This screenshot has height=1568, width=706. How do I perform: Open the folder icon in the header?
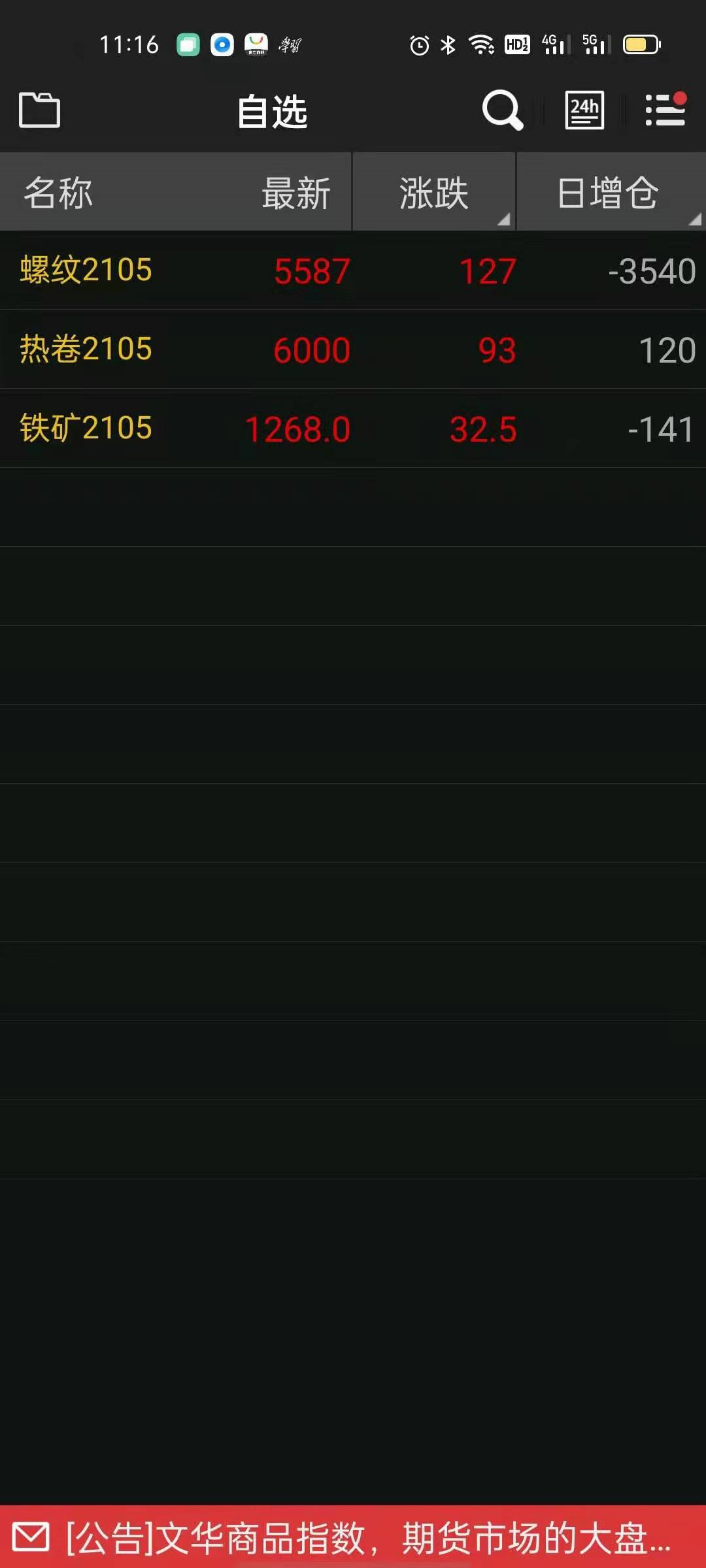click(39, 110)
